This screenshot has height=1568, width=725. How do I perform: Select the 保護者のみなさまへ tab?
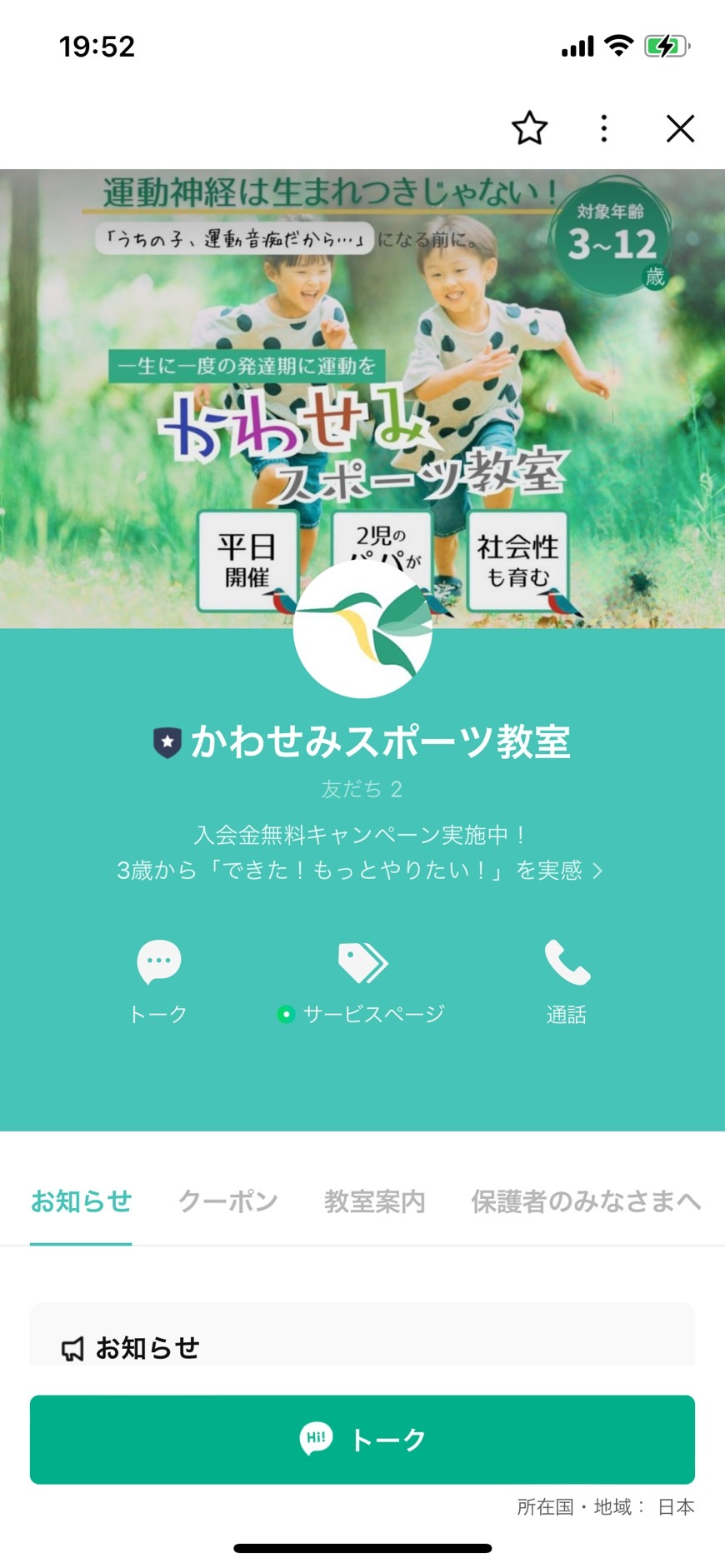point(586,1201)
